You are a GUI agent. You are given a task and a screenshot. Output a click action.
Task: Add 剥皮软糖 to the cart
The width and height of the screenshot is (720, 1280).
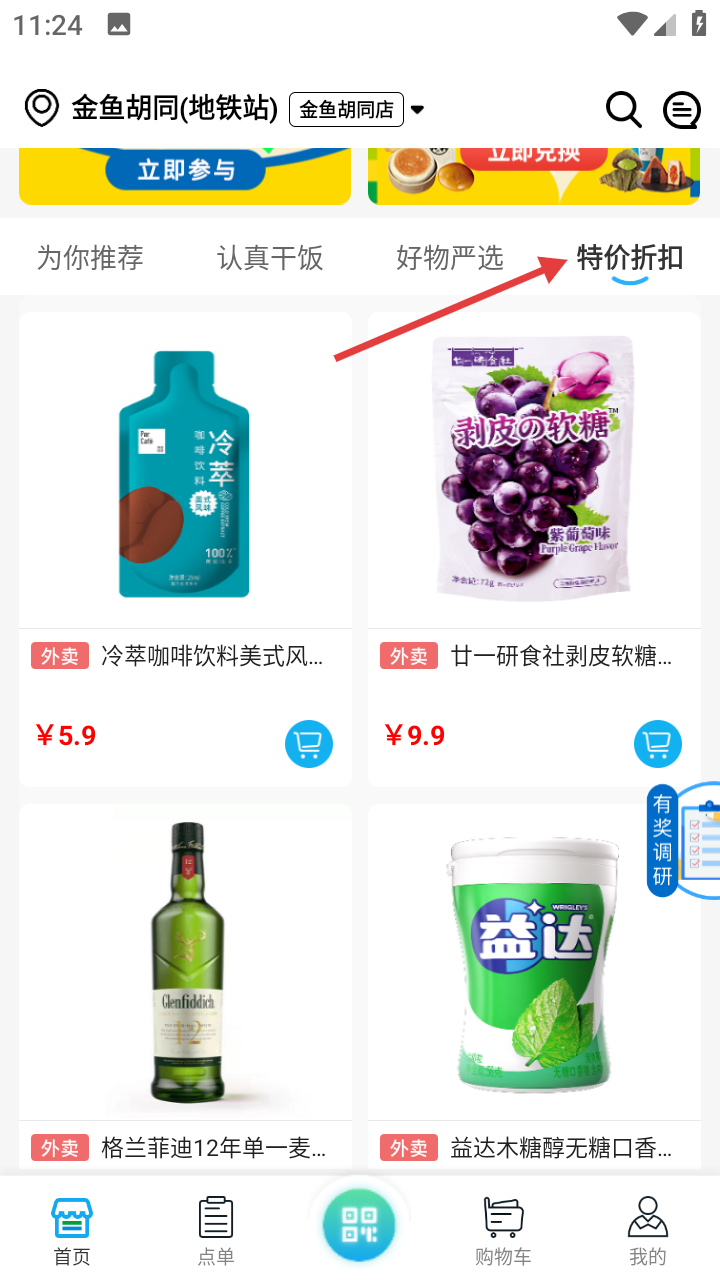point(658,744)
